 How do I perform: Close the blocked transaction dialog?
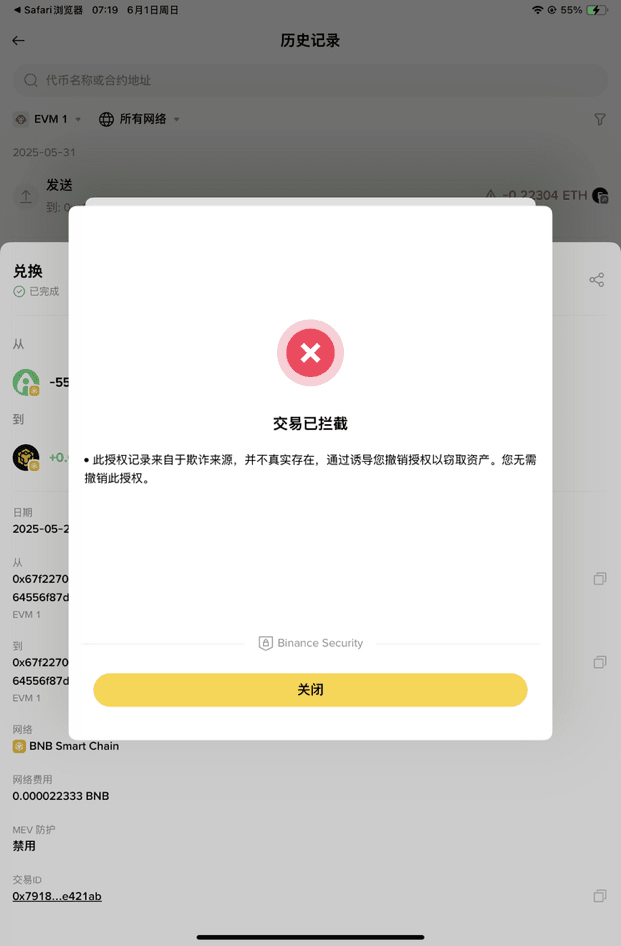pyautogui.click(x=310, y=690)
